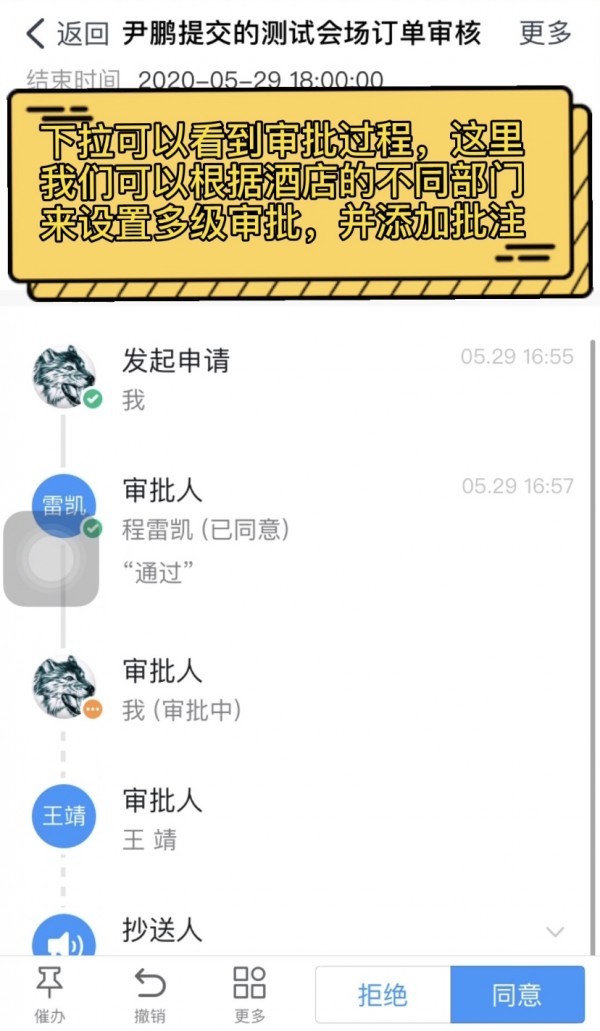This screenshot has height=1031, width=600.
Task: Go back using the 返回 button
Action: (x=66, y=33)
